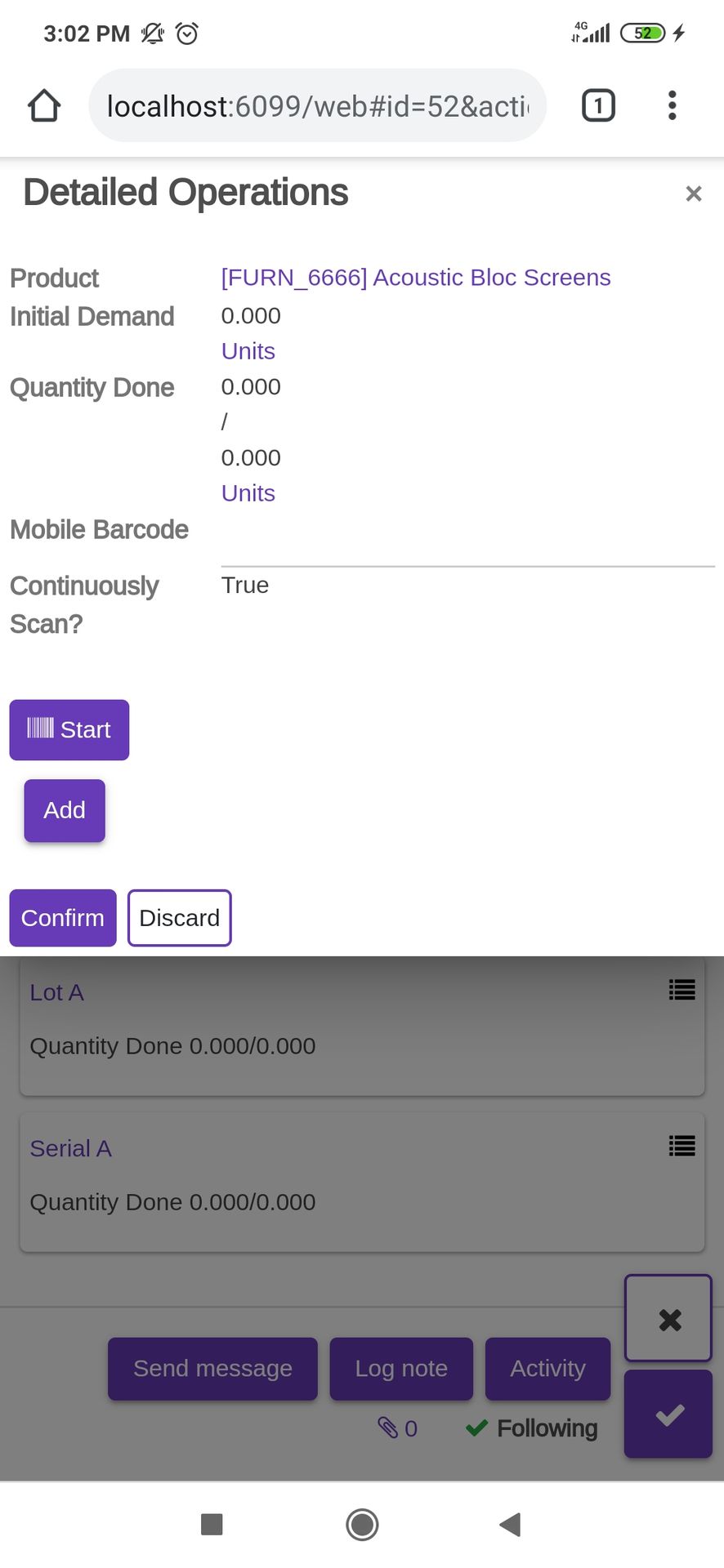Close the Detailed Operations dialog

pos(693,194)
